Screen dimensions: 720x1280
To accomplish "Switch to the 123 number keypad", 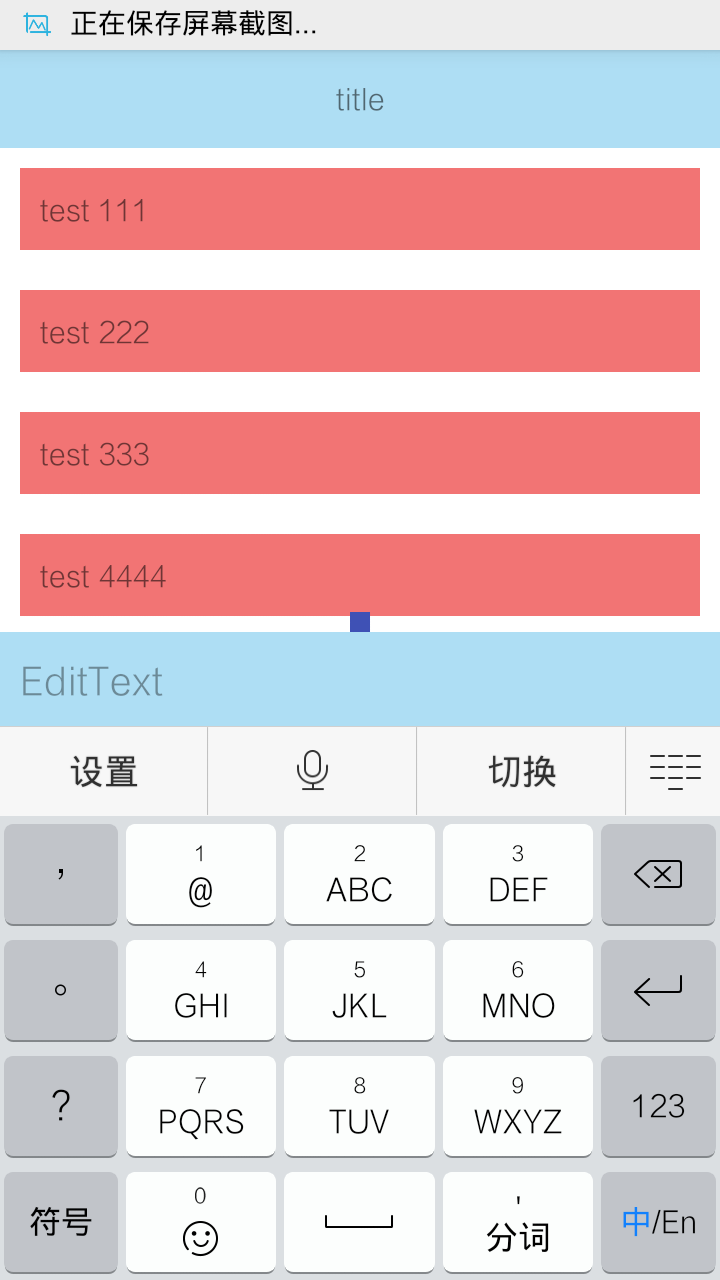I will point(658,1106).
